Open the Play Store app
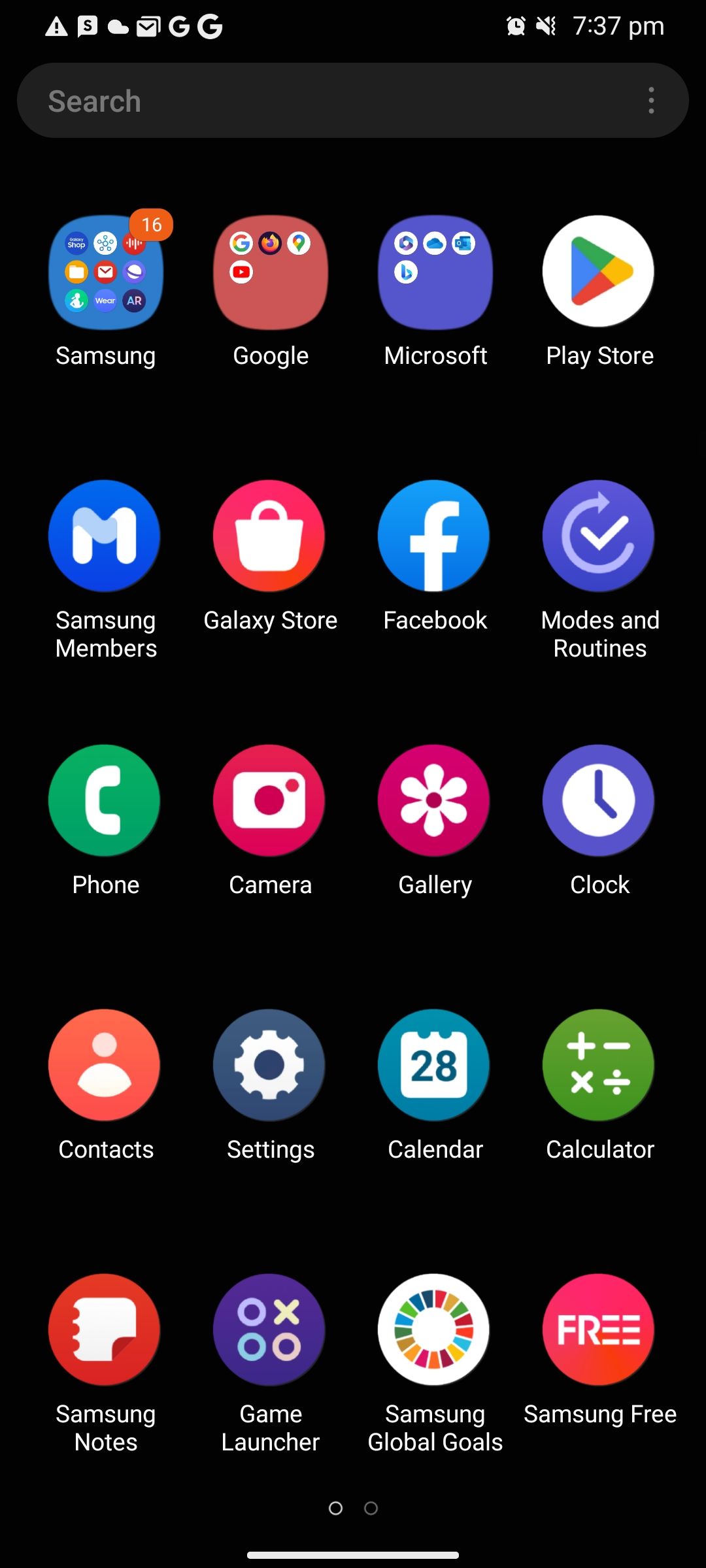The width and height of the screenshot is (706, 1568). click(599, 271)
